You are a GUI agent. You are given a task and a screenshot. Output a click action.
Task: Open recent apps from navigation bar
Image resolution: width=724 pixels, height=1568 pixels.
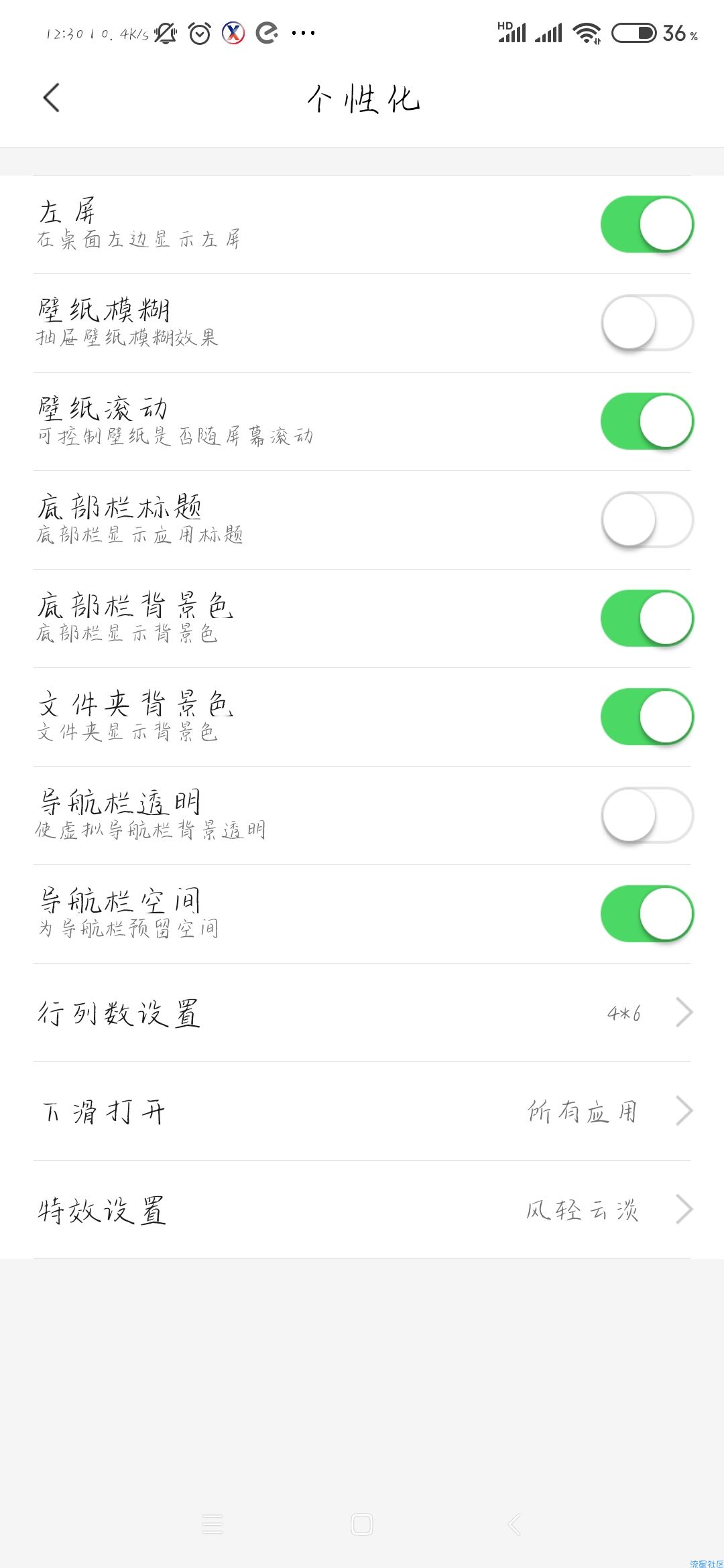click(x=213, y=1524)
